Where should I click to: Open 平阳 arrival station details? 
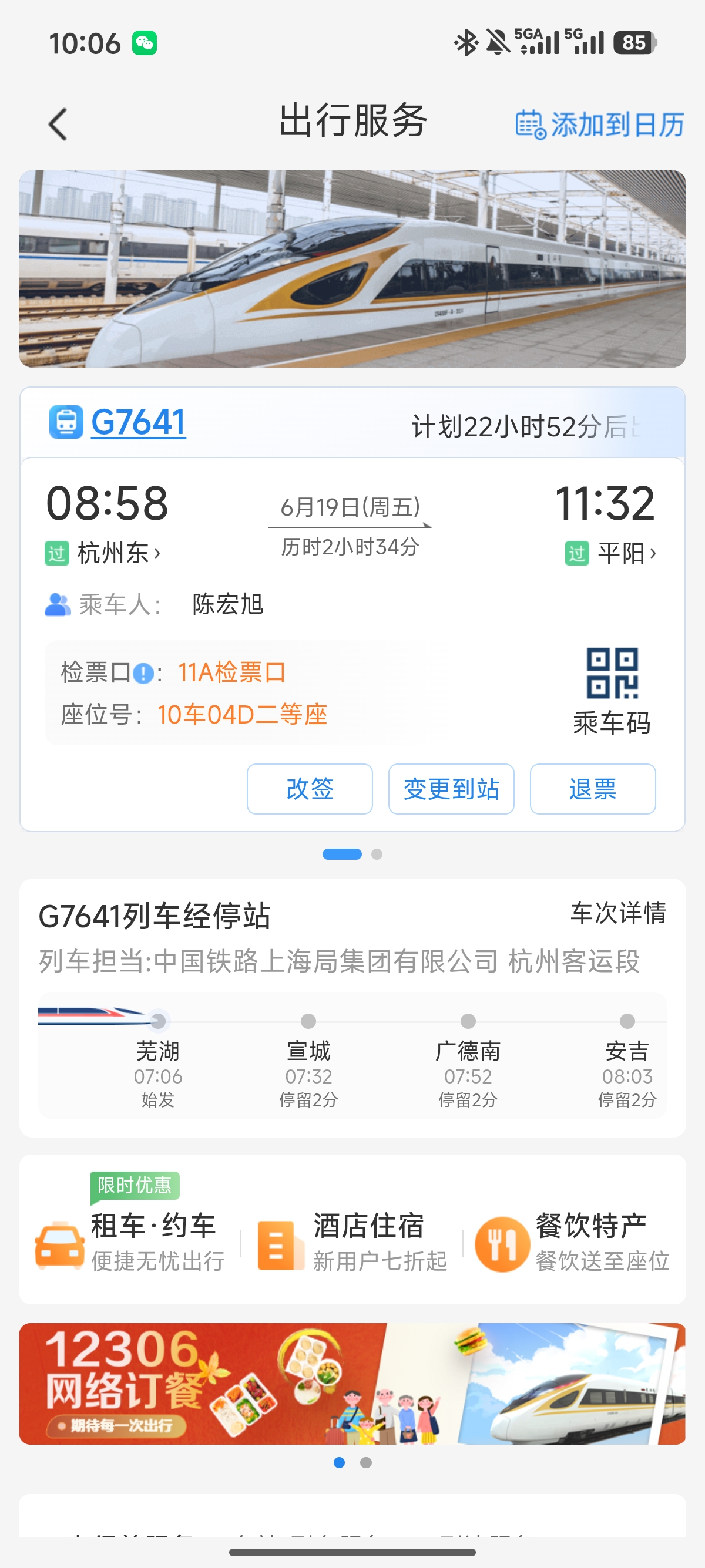pyautogui.click(x=626, y=553)
